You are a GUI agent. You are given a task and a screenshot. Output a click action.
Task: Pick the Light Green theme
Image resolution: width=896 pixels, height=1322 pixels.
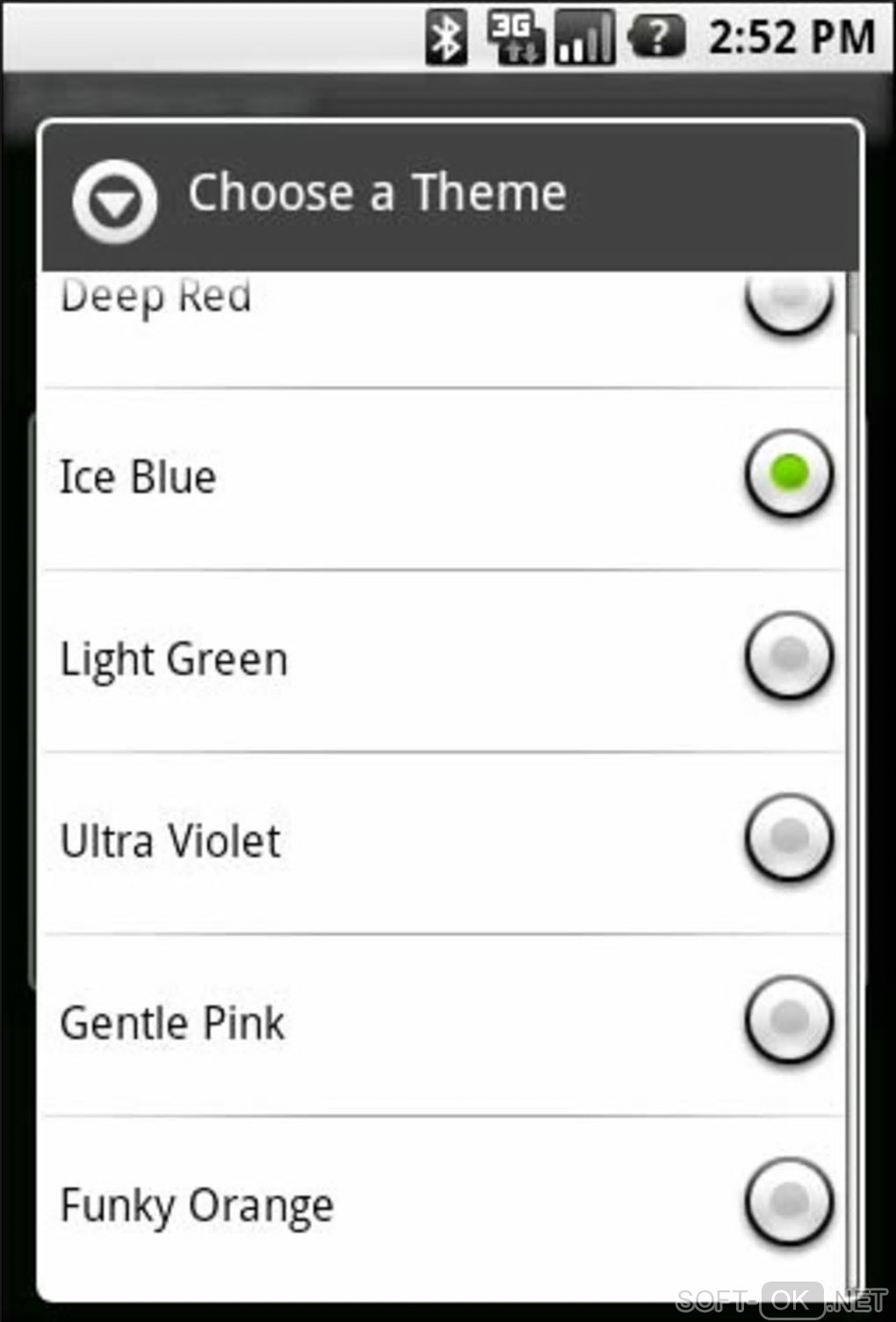click(x=788, y=656)
